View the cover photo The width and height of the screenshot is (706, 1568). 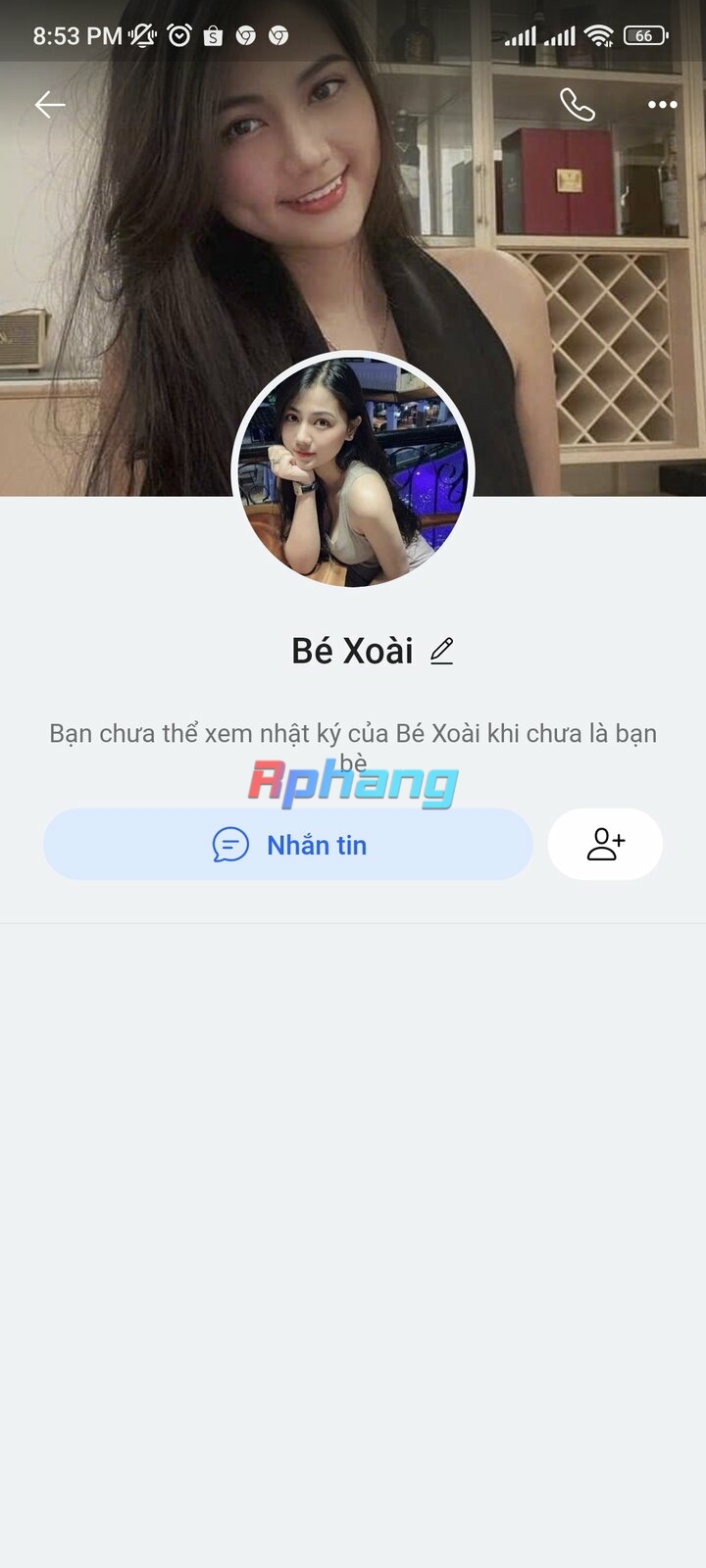[x=353, y=216]
